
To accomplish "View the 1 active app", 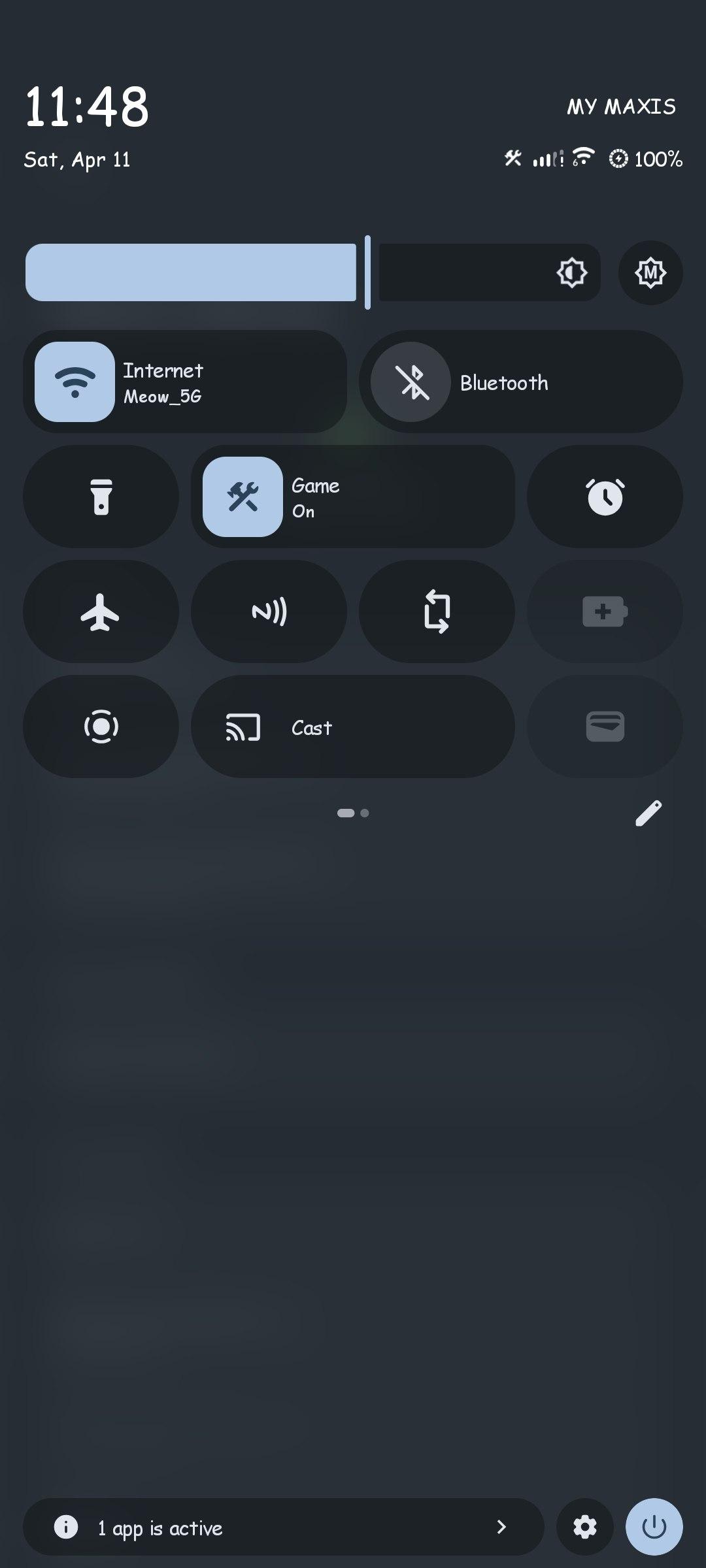I will pyautogui.click(x=283, y=1527).
